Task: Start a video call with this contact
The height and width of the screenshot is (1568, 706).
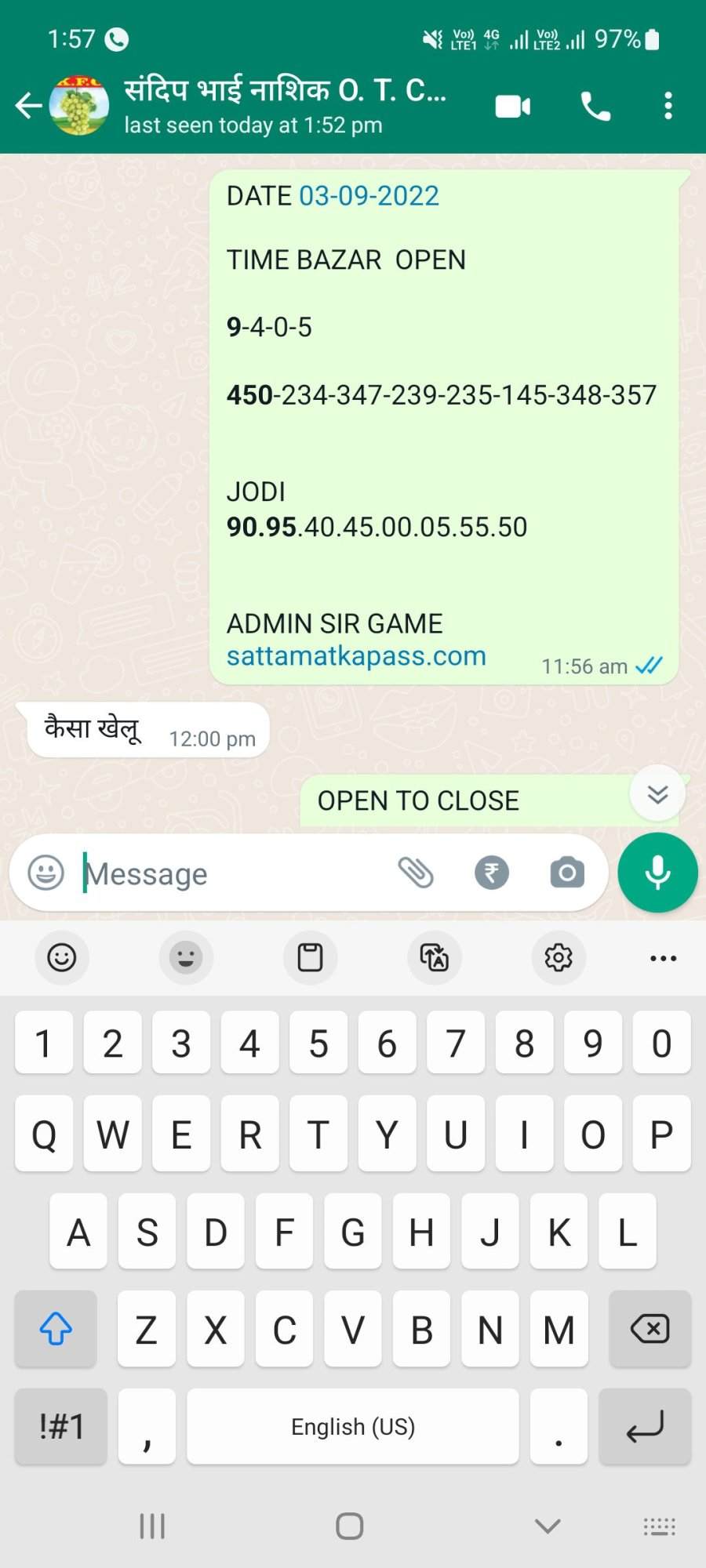Action: click(513, 106)
